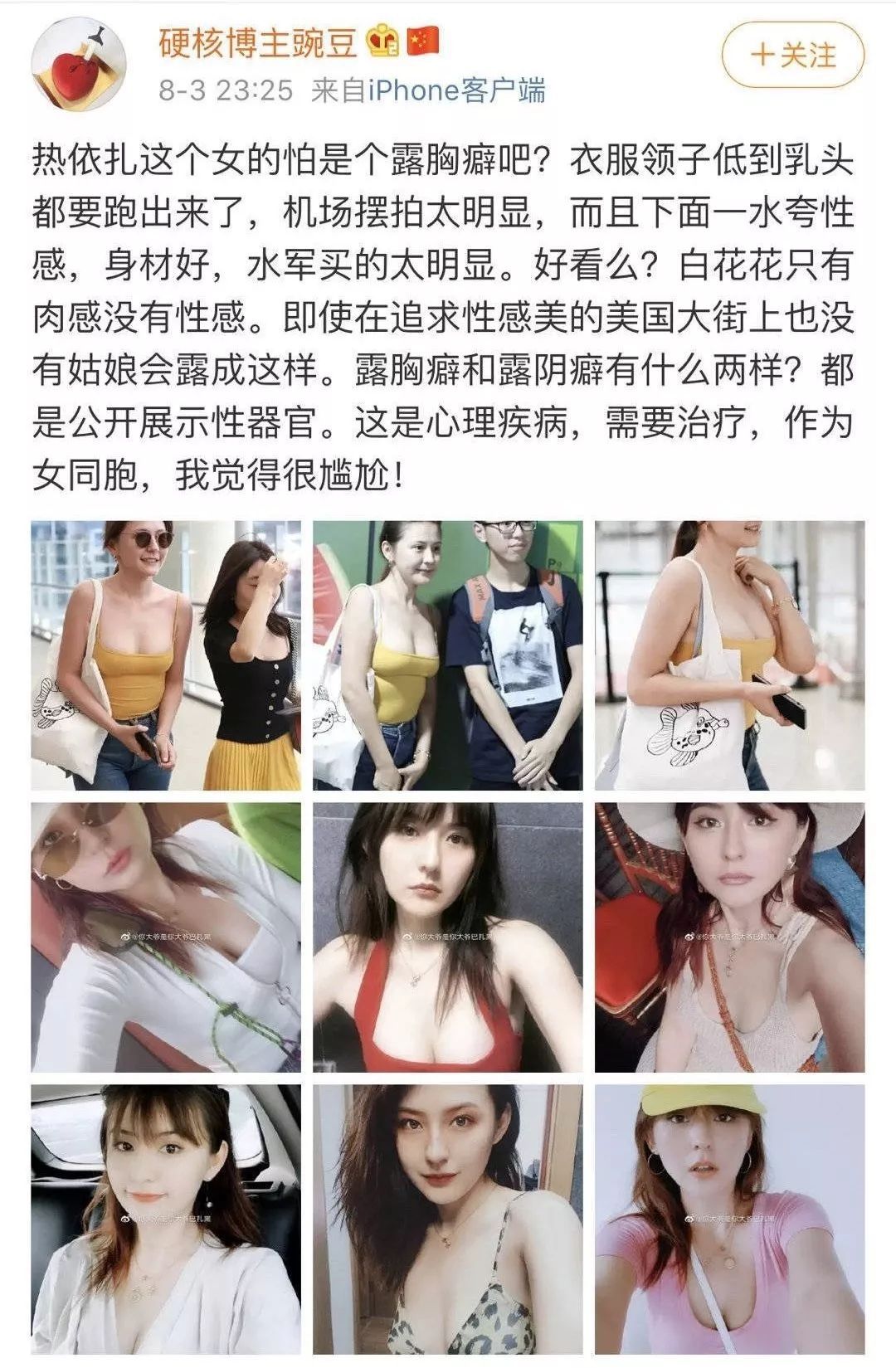Screen dimensions: 896x1368
Task: View photo of two women walking in airport
Action: [x=166, y=655]
